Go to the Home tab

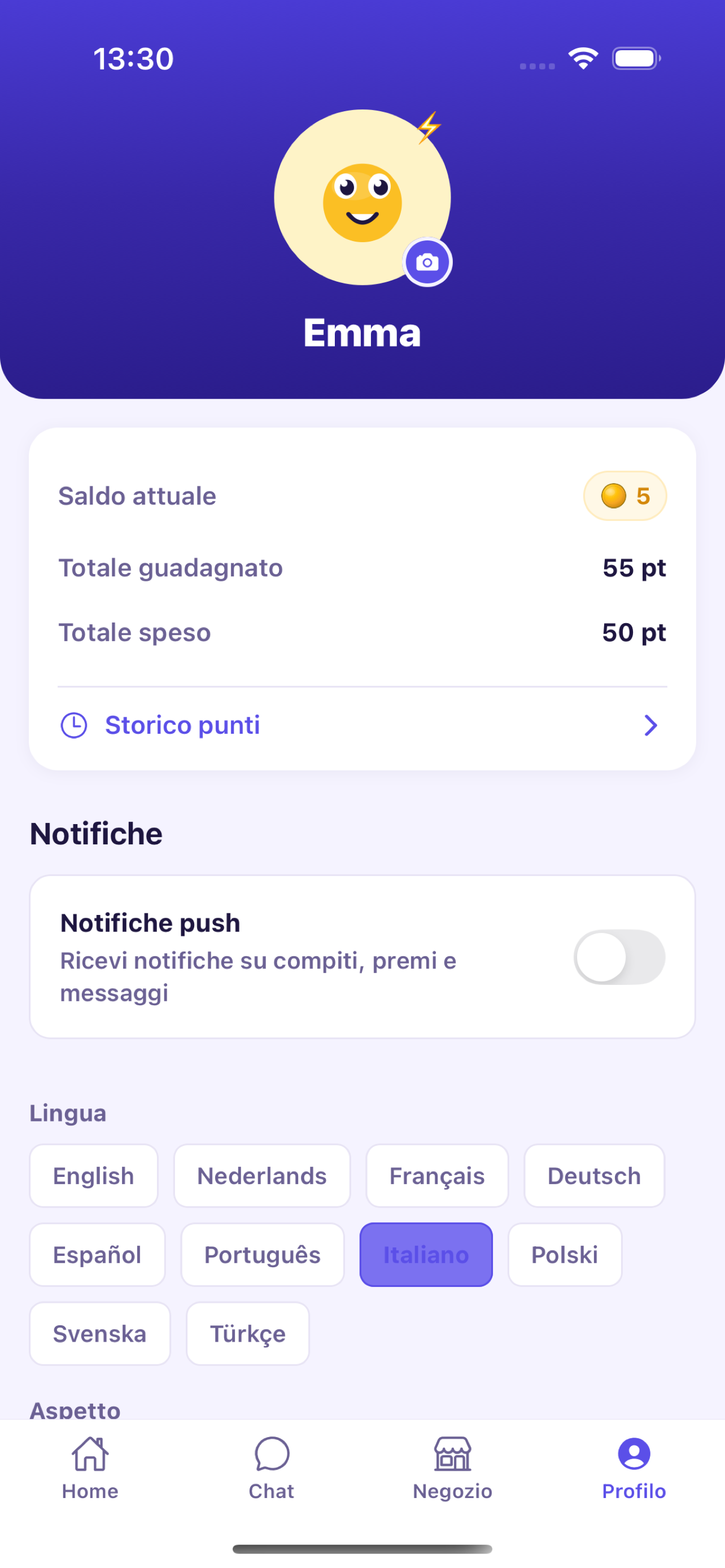[90, 1468]
